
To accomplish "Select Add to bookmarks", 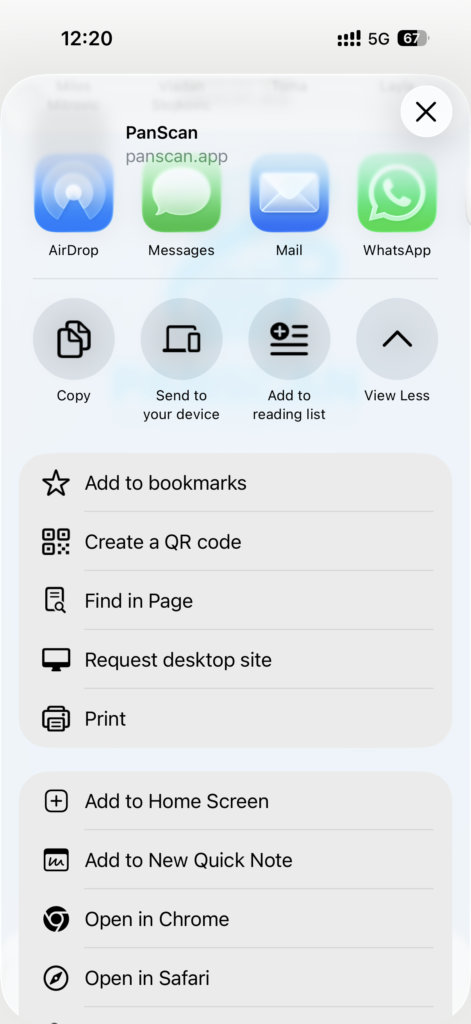I will pyautogui.click(x=235, y=483).
